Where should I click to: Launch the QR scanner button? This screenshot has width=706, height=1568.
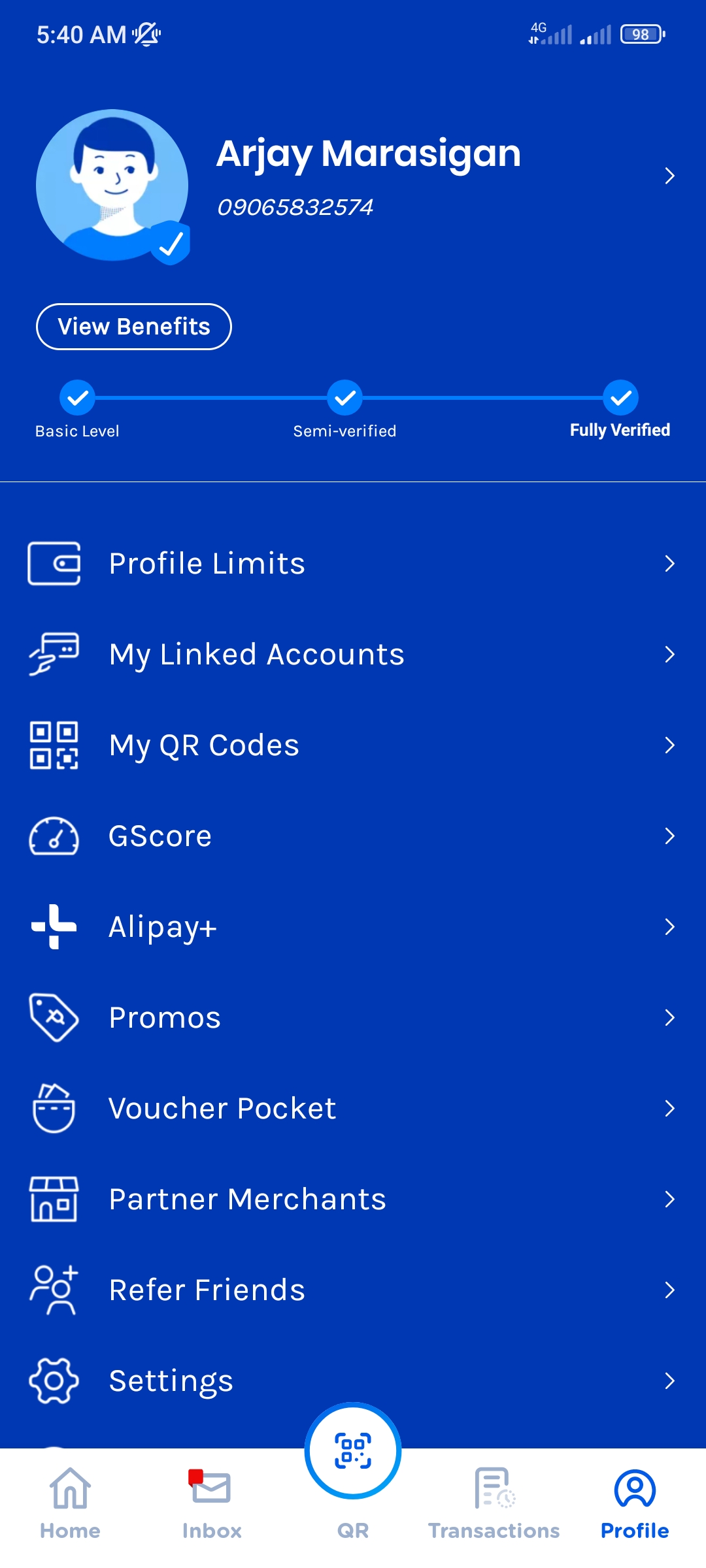coord(353,1452)
